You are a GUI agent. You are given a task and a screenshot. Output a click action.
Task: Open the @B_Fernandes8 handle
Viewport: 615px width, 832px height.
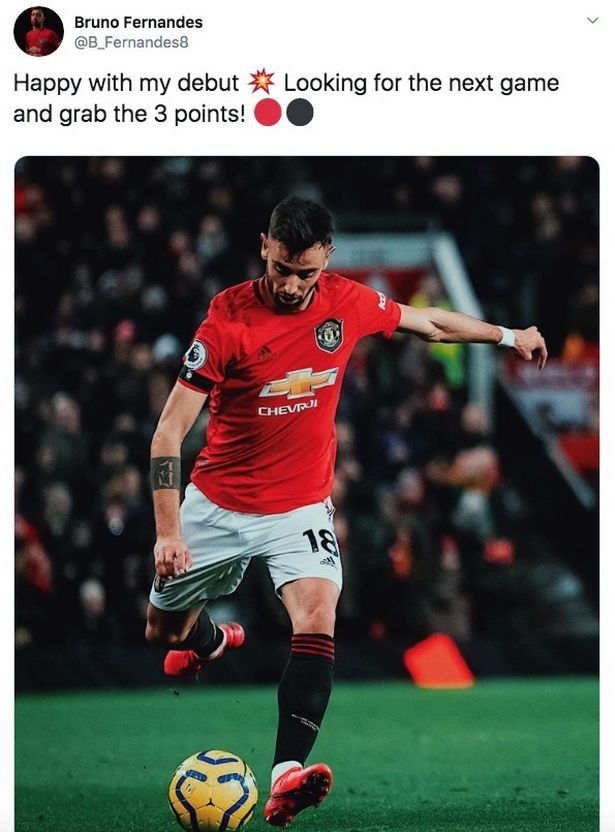[131, 42]
